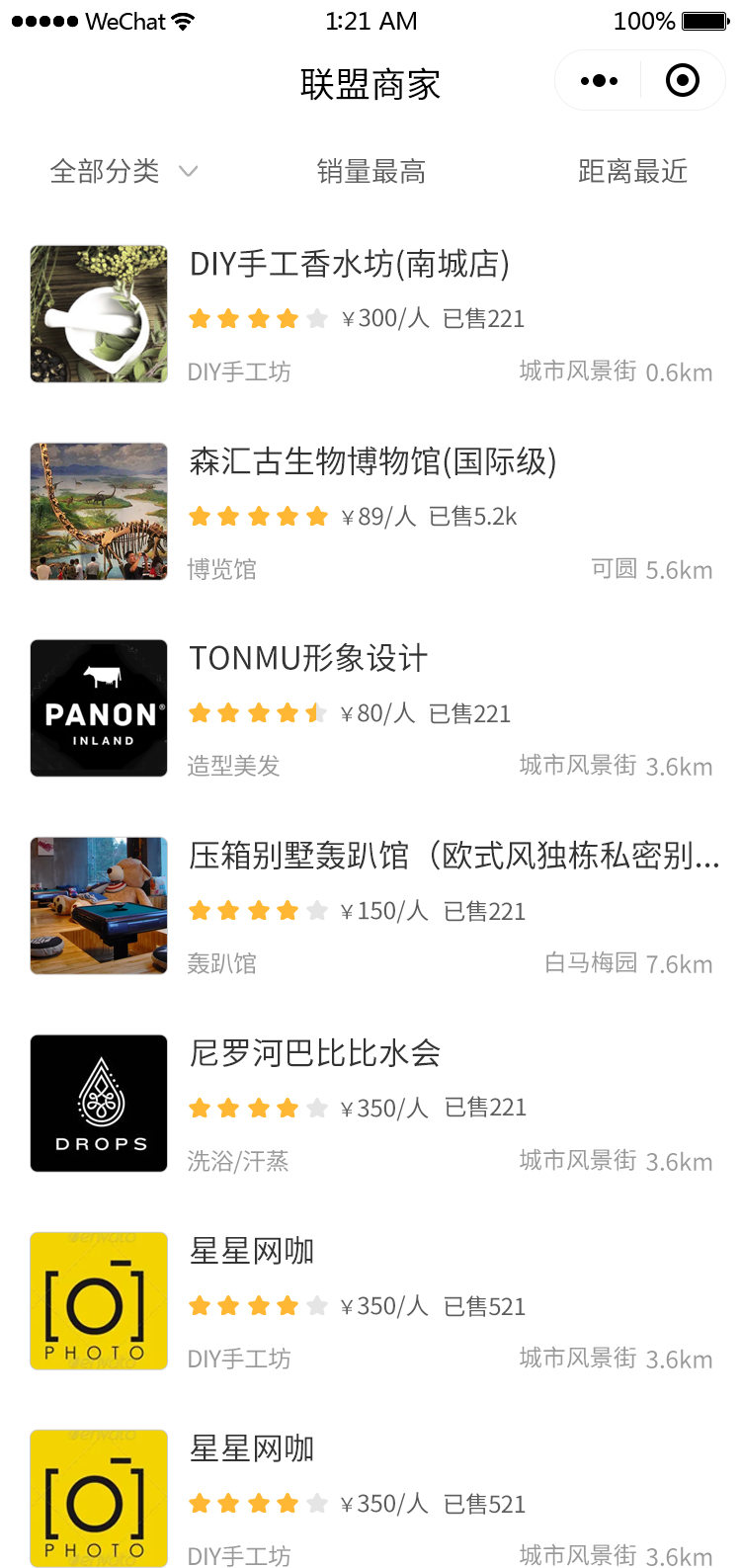Open DIY手工香水坊(南城店) merchant

pos(350,265)
